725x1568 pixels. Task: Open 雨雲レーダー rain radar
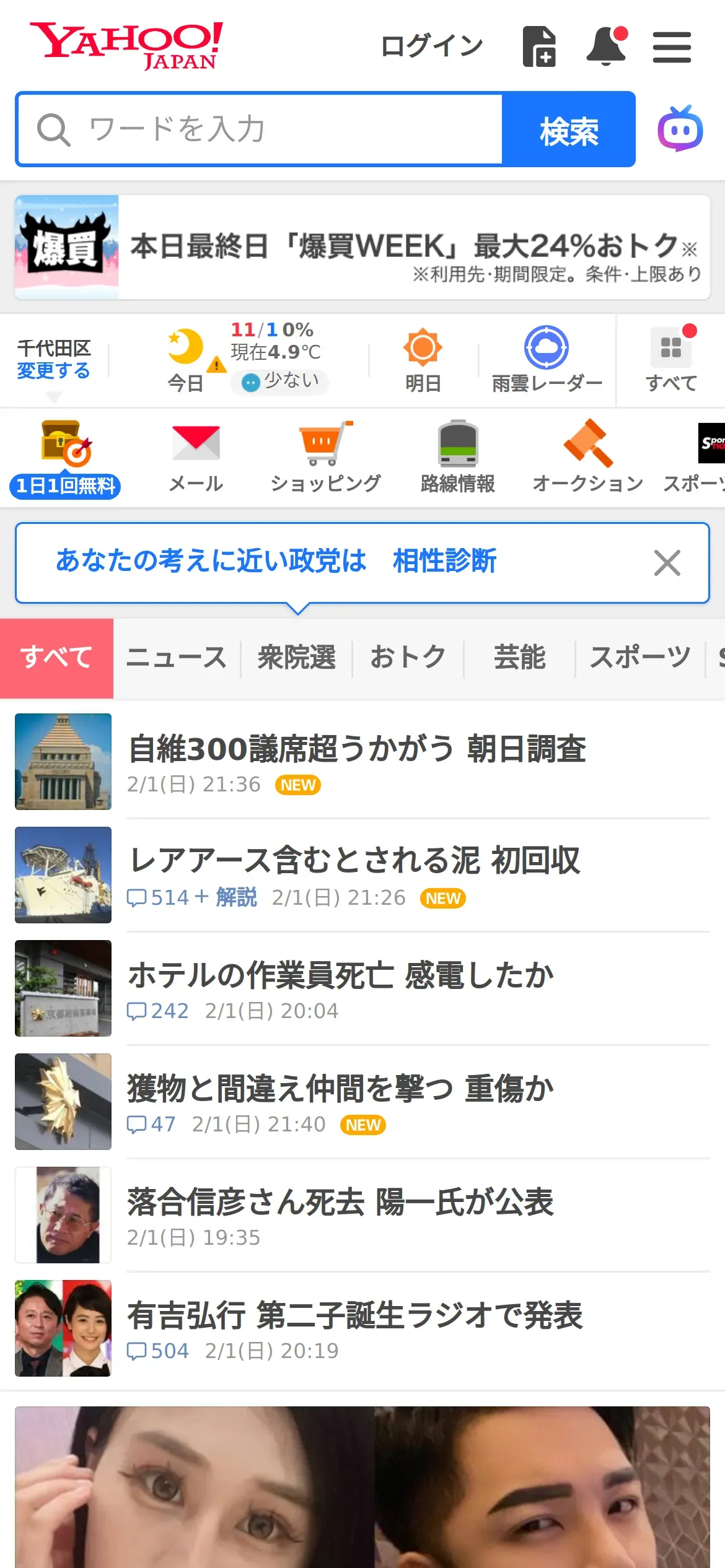(547, 359)
